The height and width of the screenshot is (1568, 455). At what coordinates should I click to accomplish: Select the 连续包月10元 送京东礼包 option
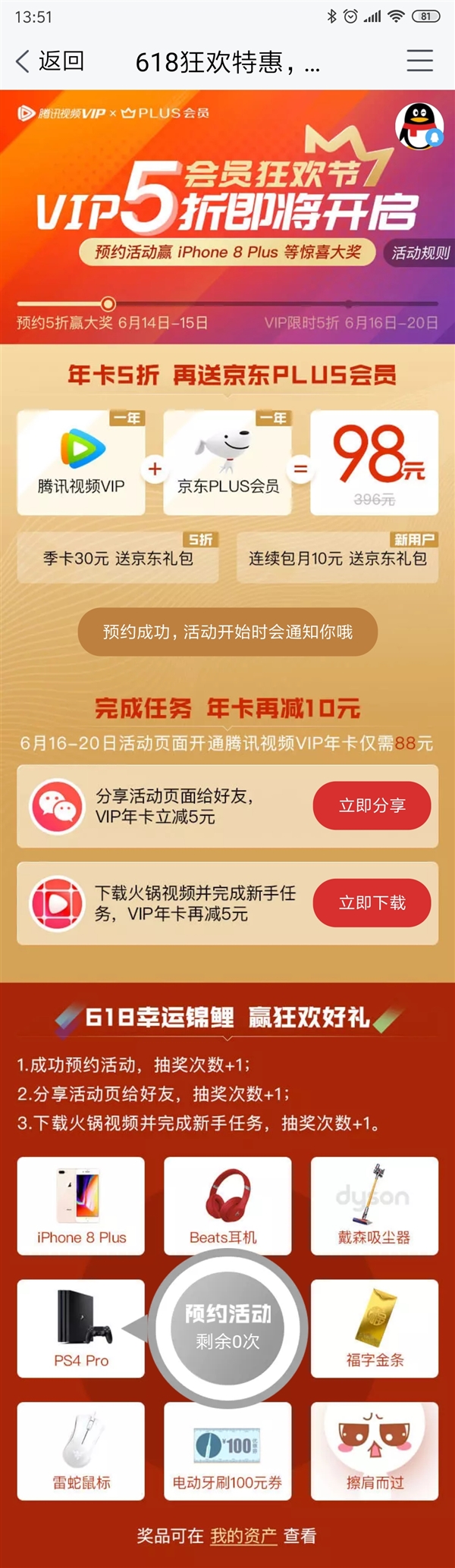337,559
